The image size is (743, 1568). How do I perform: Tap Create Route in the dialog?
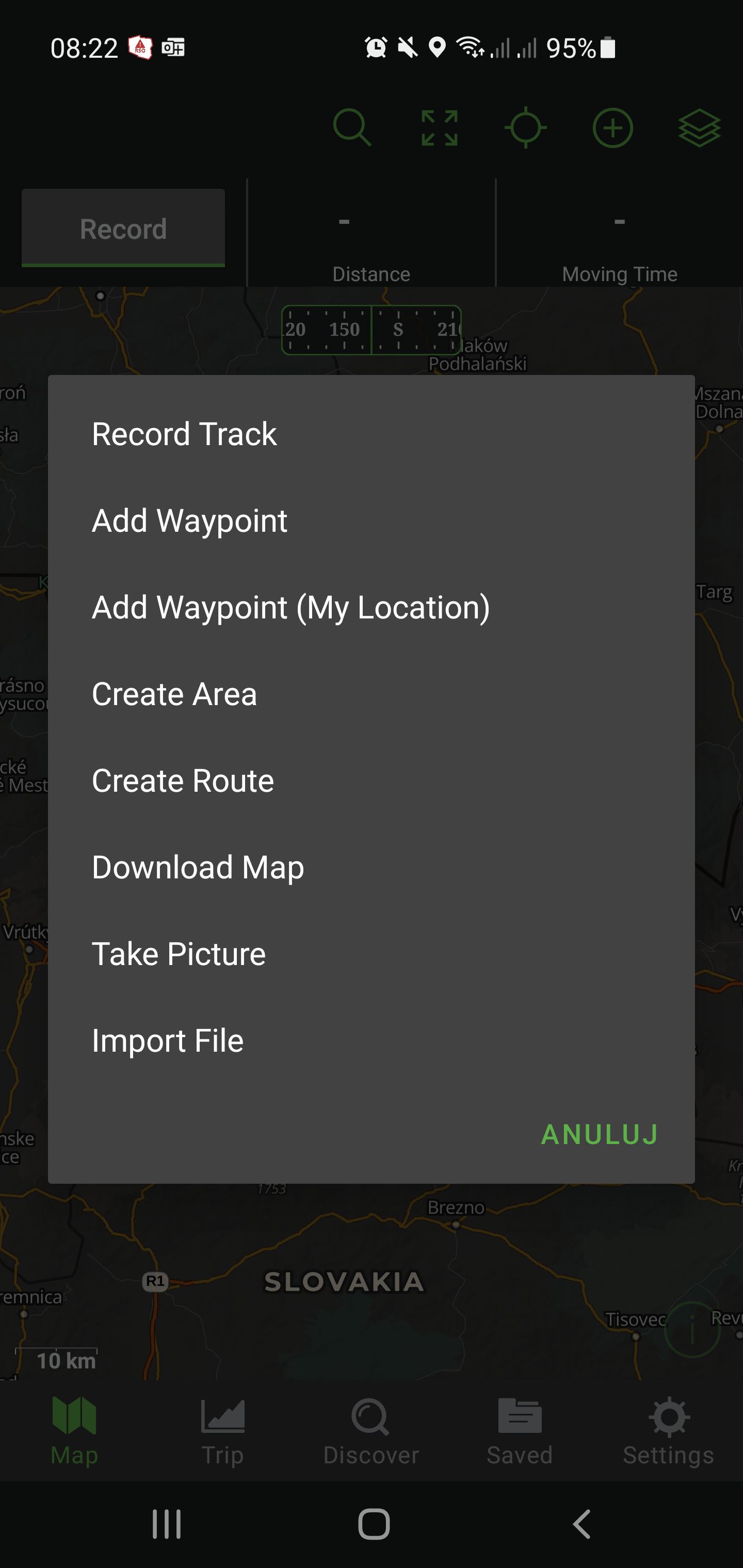pyautogui.click(x=371, y=781)
